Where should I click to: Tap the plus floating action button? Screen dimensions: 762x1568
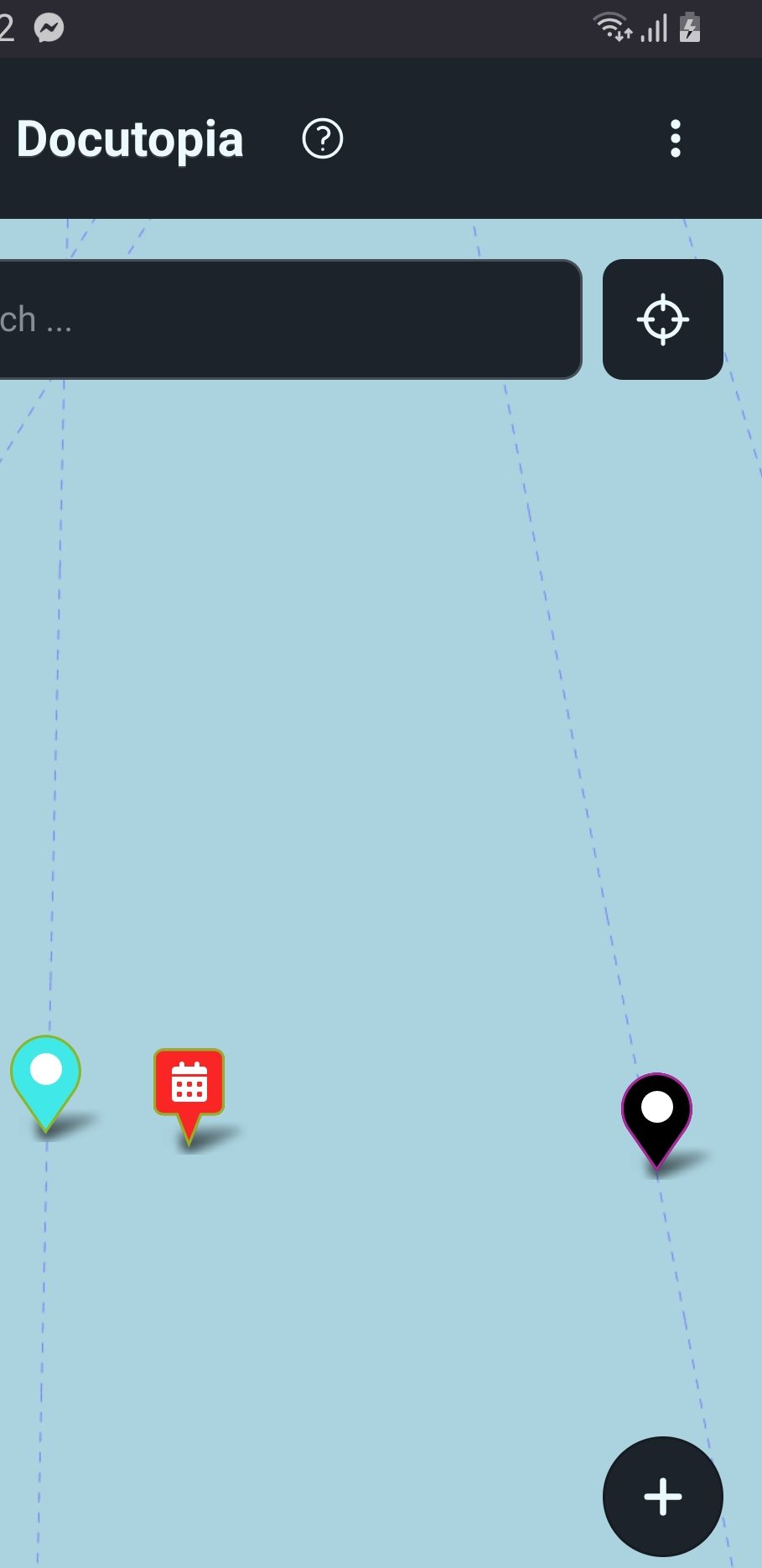tap(662, 1496)
